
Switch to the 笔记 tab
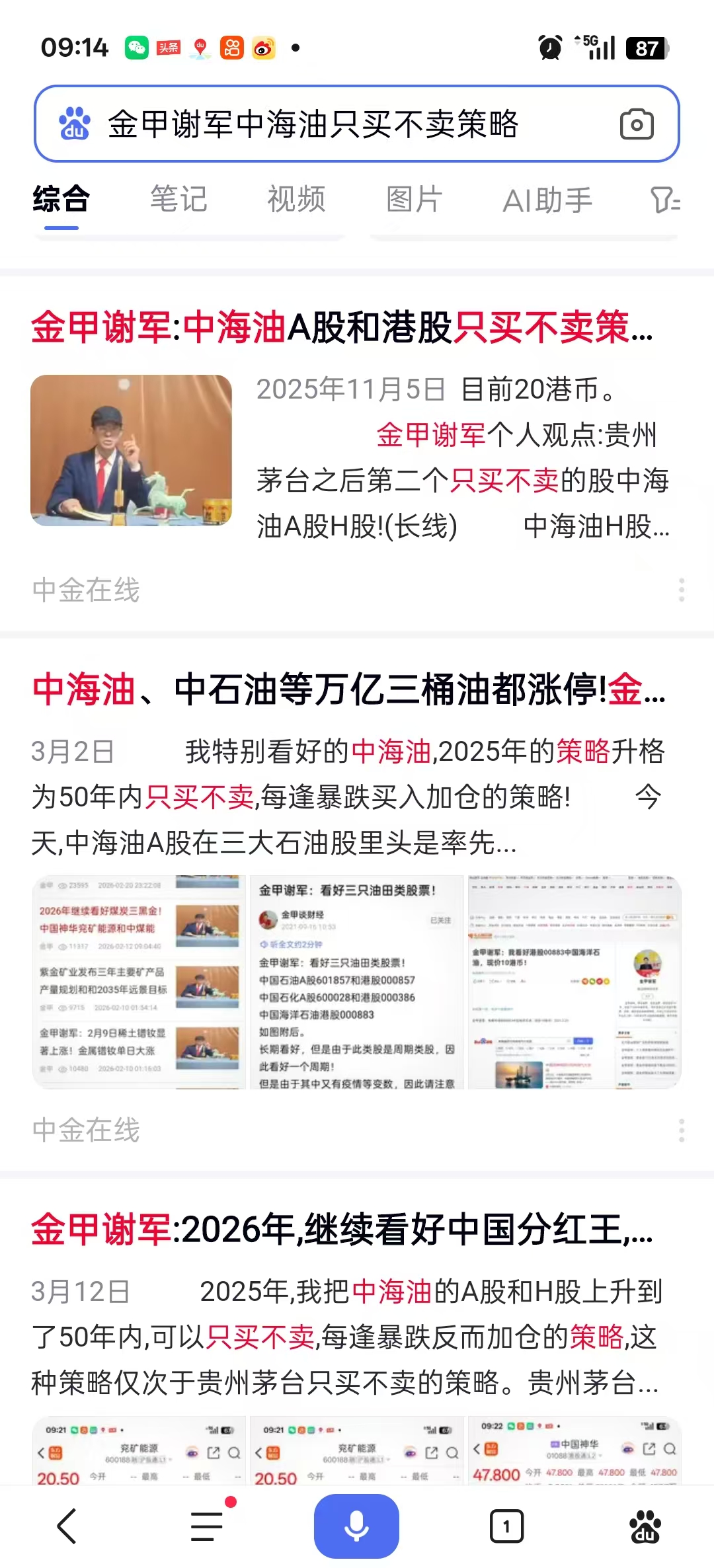pyautogui.click(x=178, y=200)
